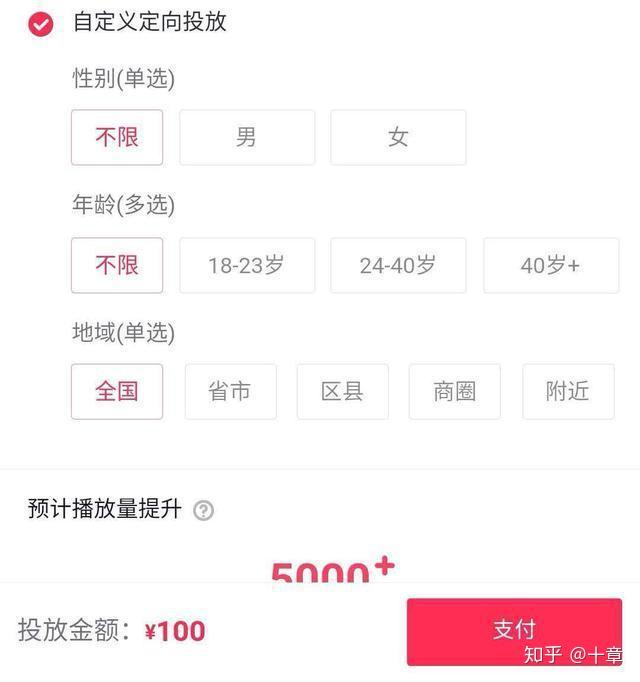Screen dimensions: 640x682
Task: Select the 自定义定向投放 option
Action: [41, 24]
